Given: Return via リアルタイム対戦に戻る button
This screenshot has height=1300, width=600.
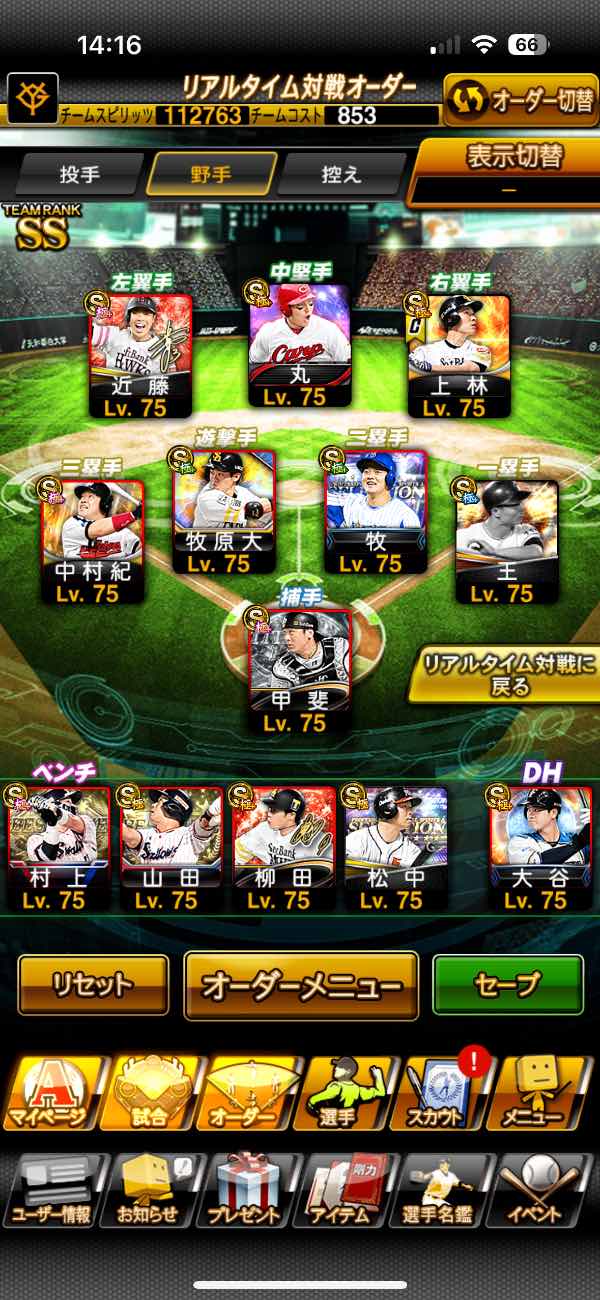Looking at the screenshot, I should (504, 674).
